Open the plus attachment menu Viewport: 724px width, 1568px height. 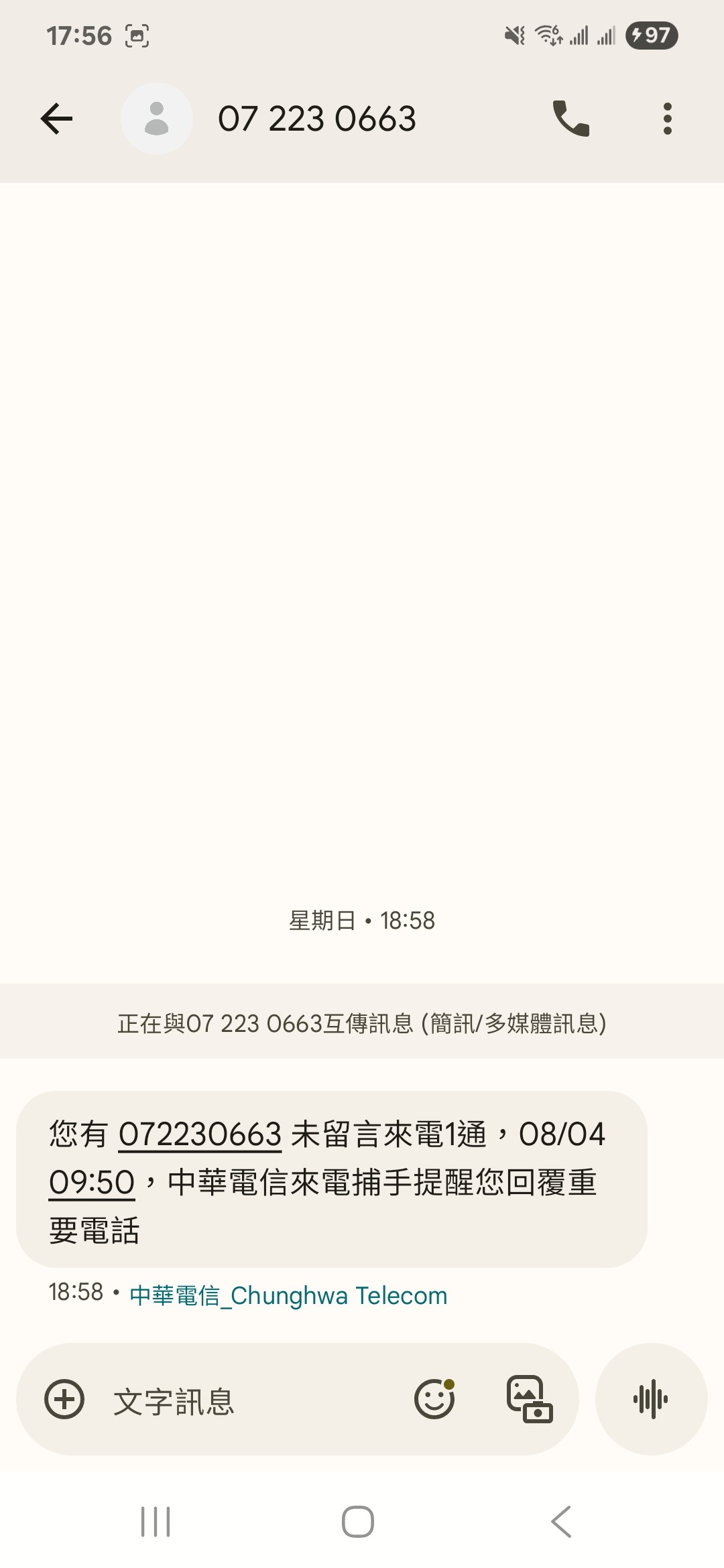click(x=64, y=1399)
